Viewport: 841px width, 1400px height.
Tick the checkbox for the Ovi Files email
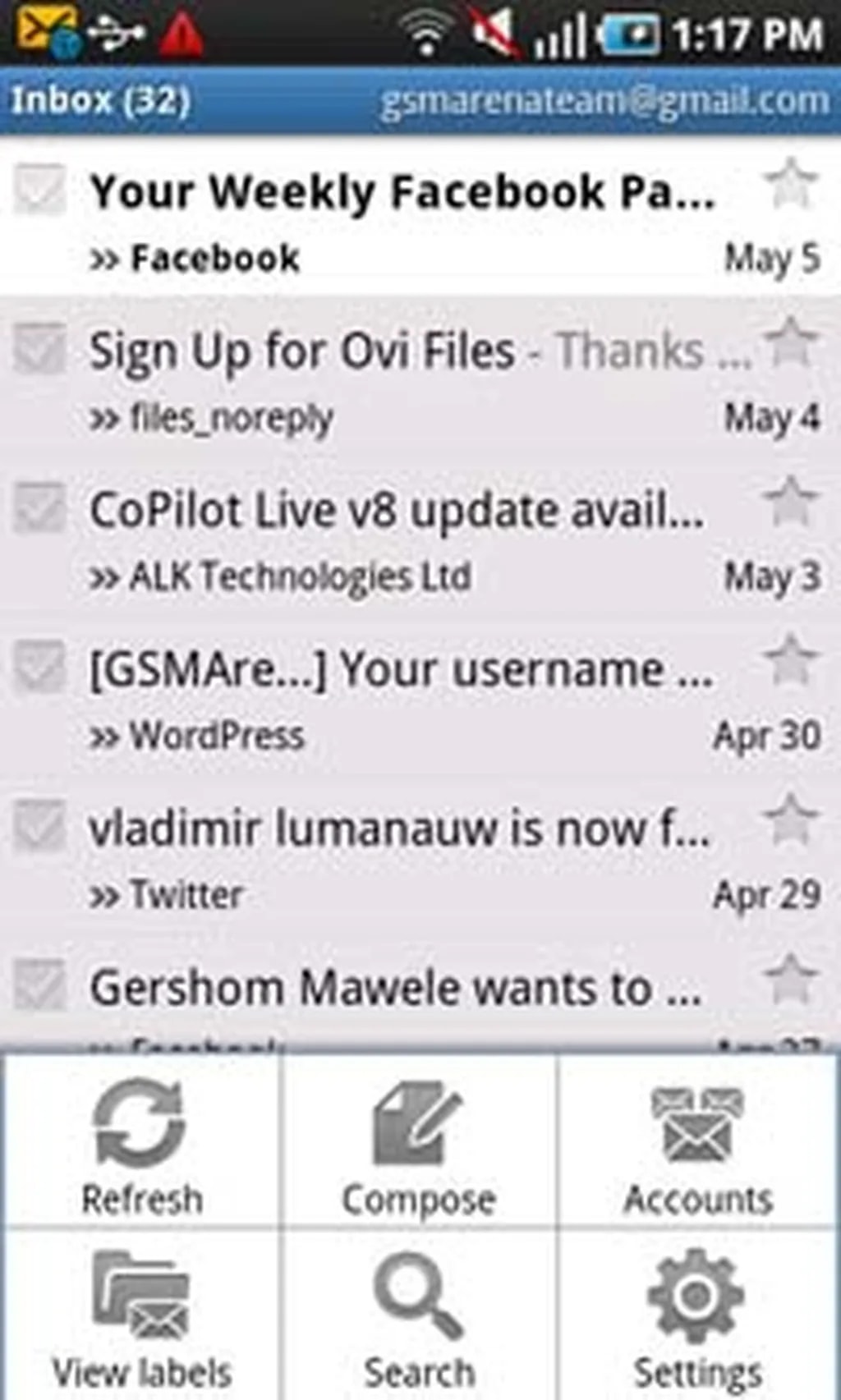click(x=39, y=348)
